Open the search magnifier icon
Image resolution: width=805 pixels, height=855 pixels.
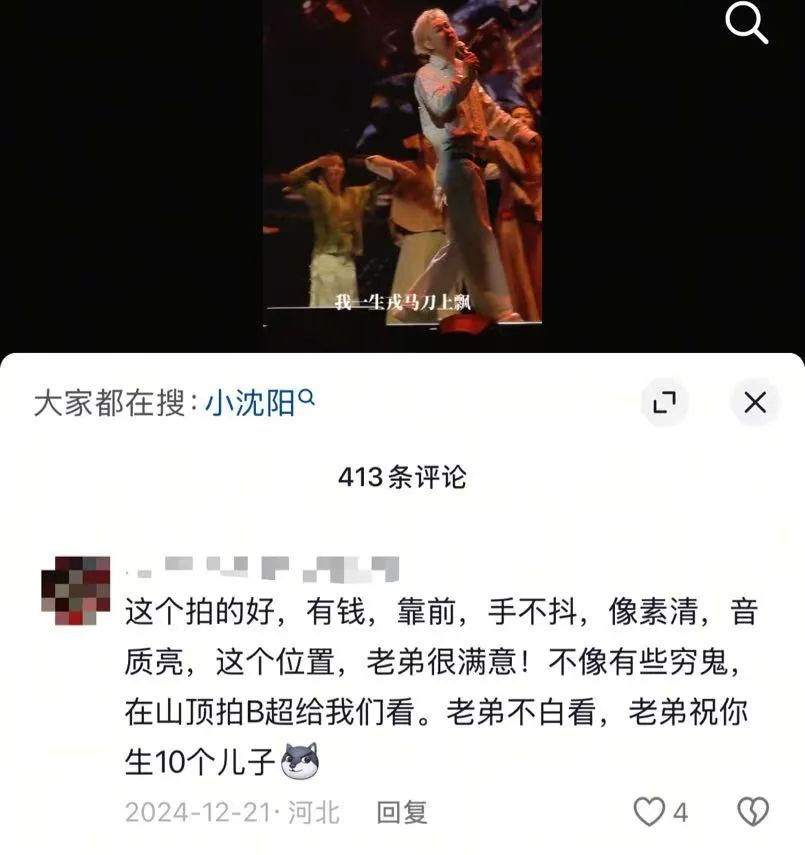pos(747,22)
